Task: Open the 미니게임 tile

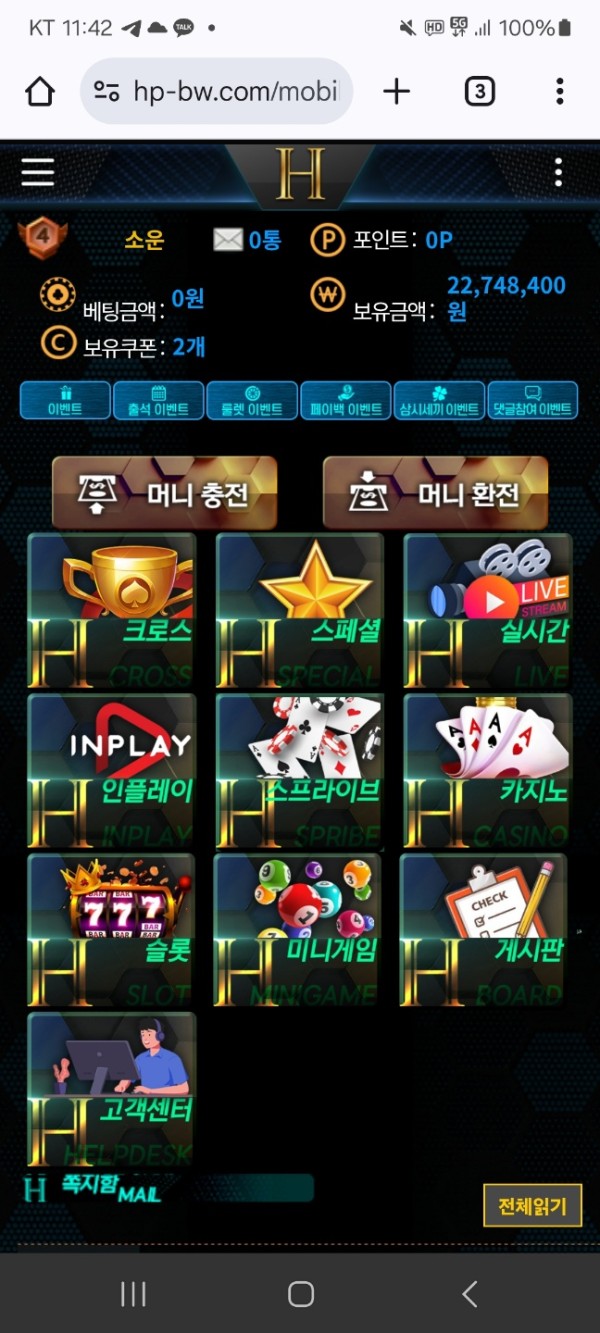Action: click(299, 930)
